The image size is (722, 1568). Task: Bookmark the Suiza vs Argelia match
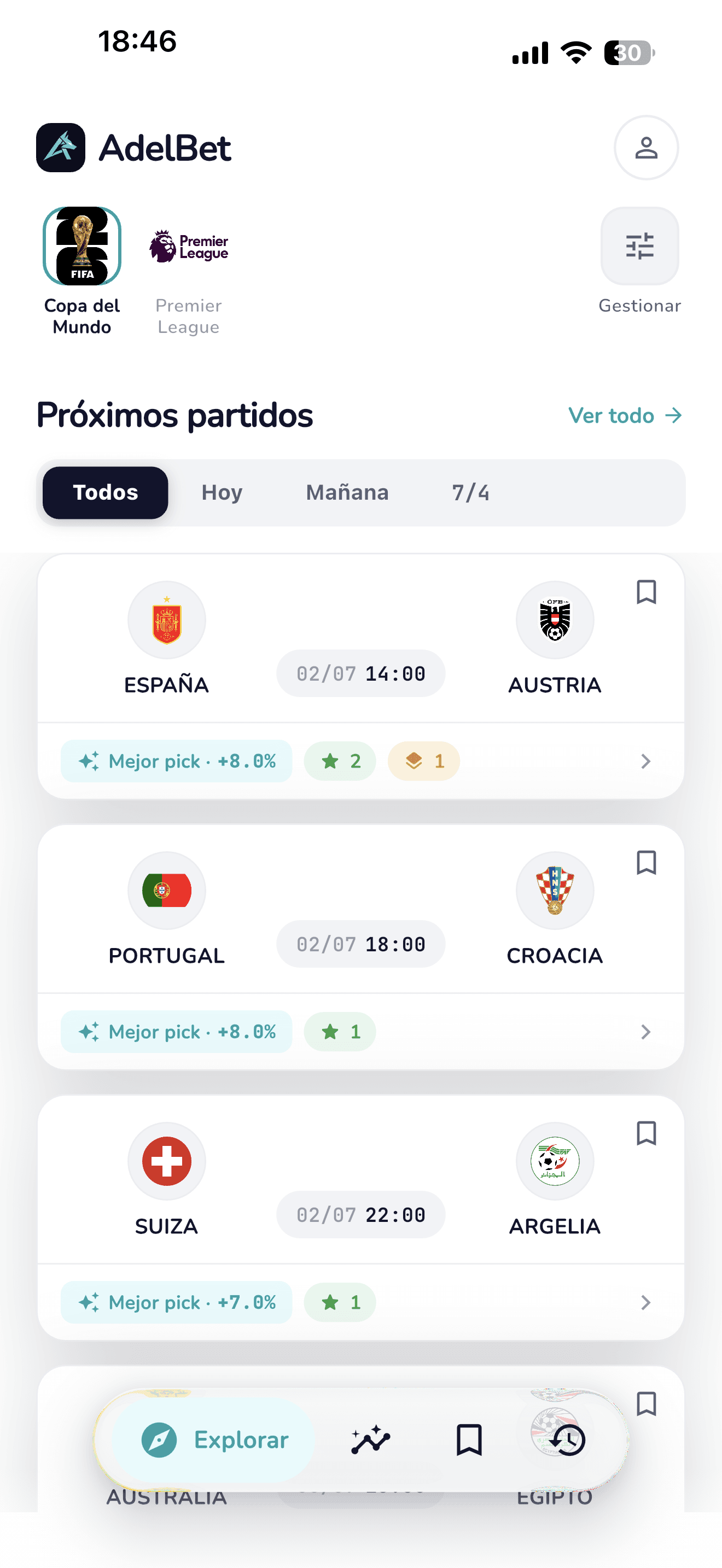(646, 1133)
